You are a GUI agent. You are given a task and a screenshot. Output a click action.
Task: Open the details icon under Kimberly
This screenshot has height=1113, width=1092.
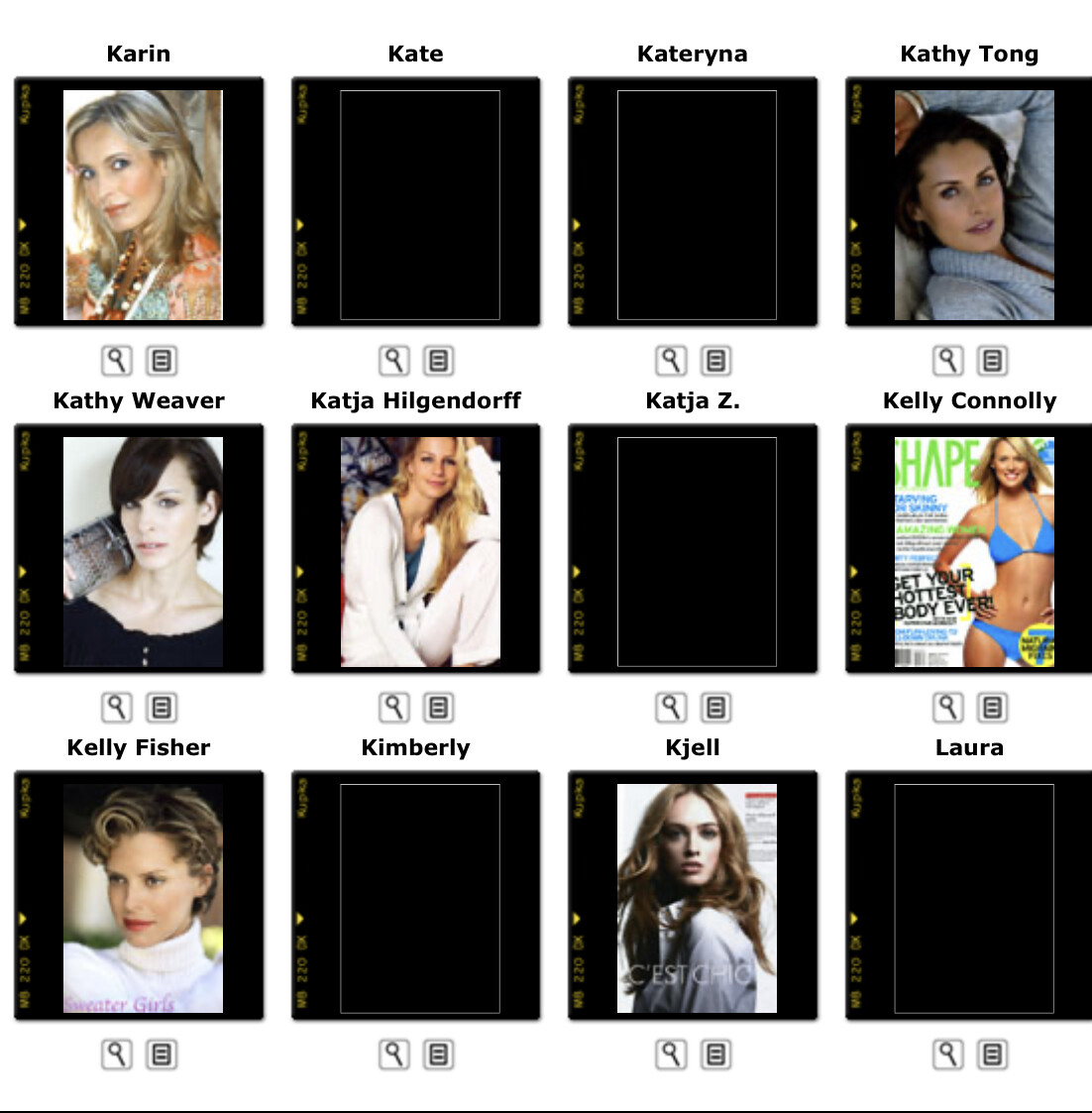click(438, 1055)
